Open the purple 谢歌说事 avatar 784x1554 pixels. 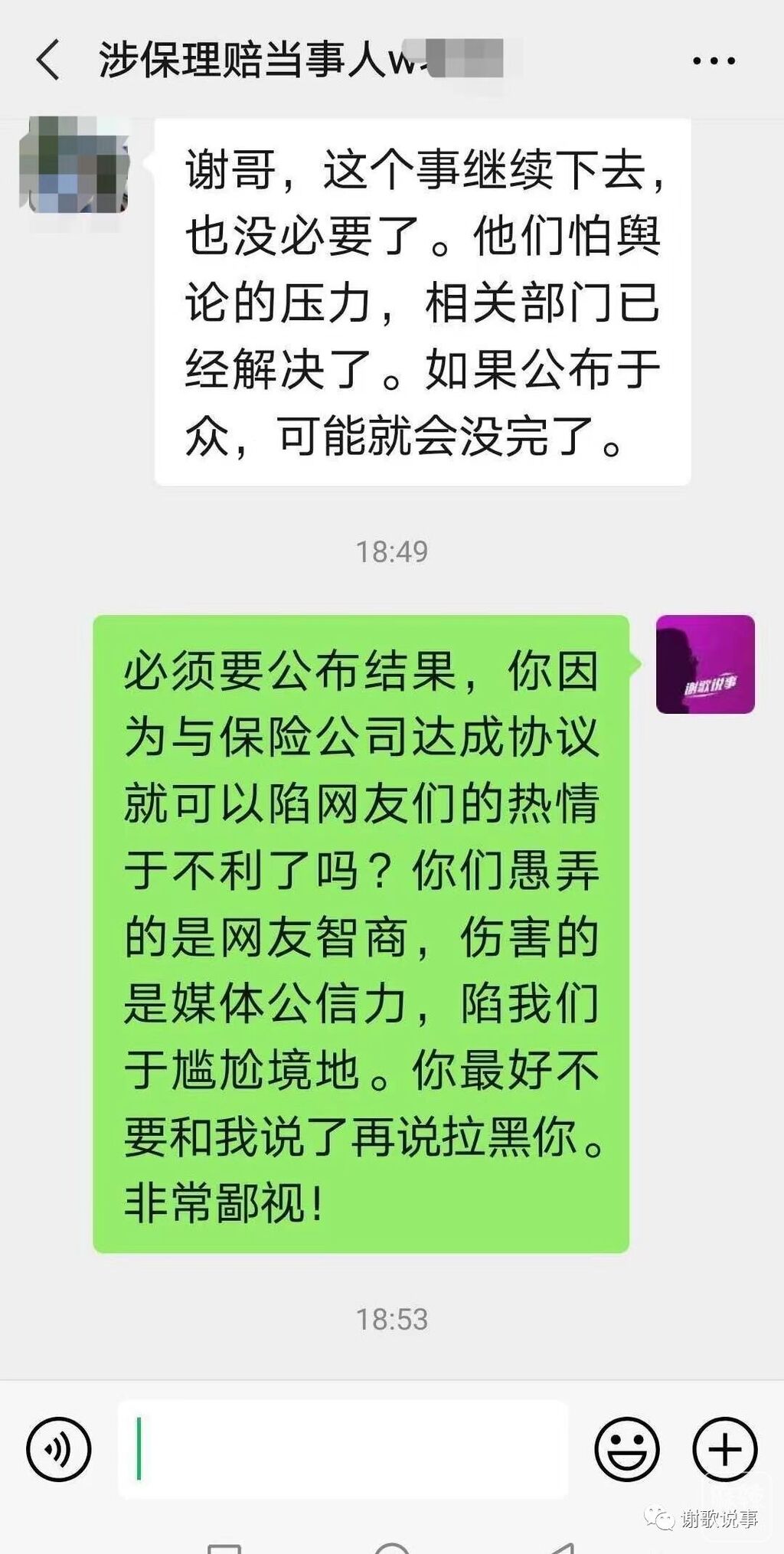pyautogui.click(x=705, y=664)
